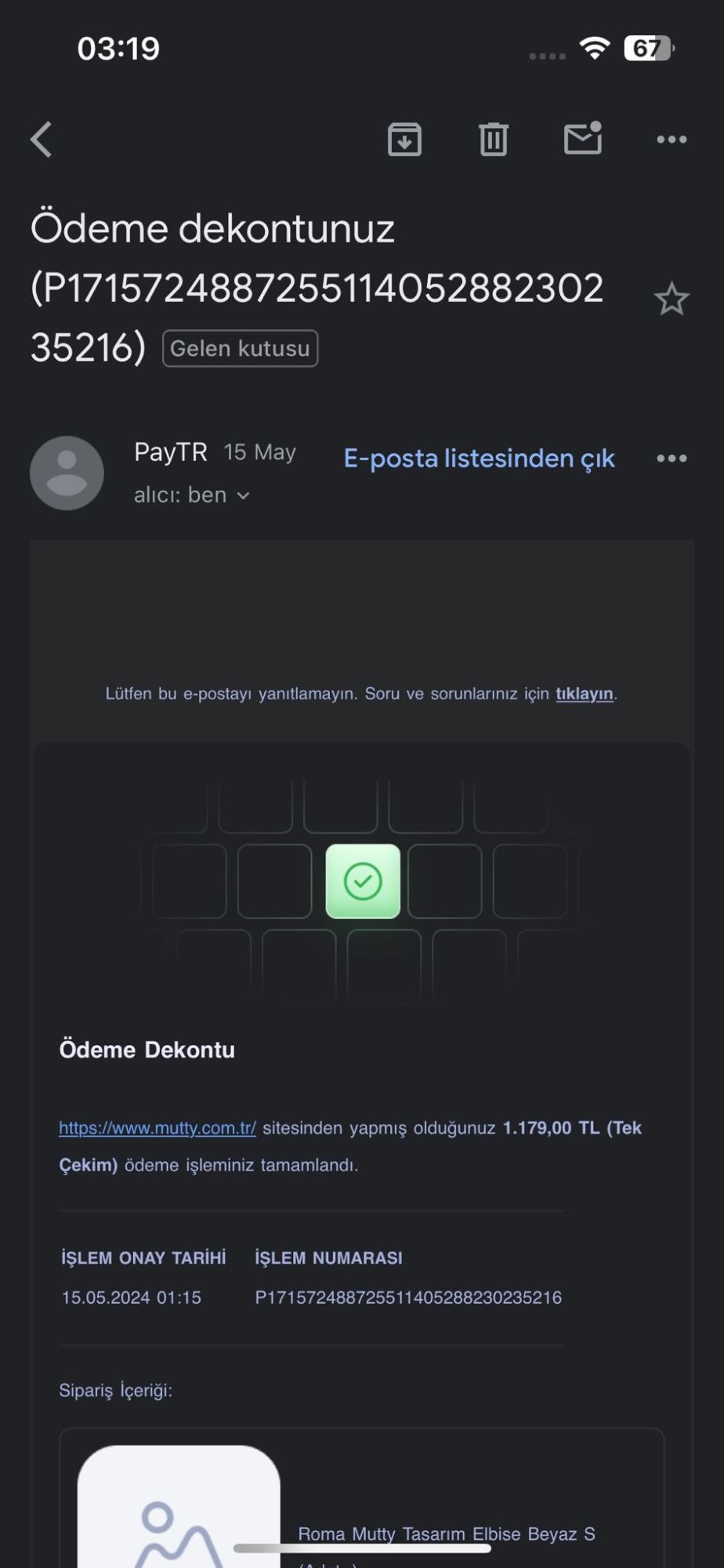Screen dimensions: 724x1568
Task: Unsubscribe via E-posta listesinden çık
Action: coord(479,458)
